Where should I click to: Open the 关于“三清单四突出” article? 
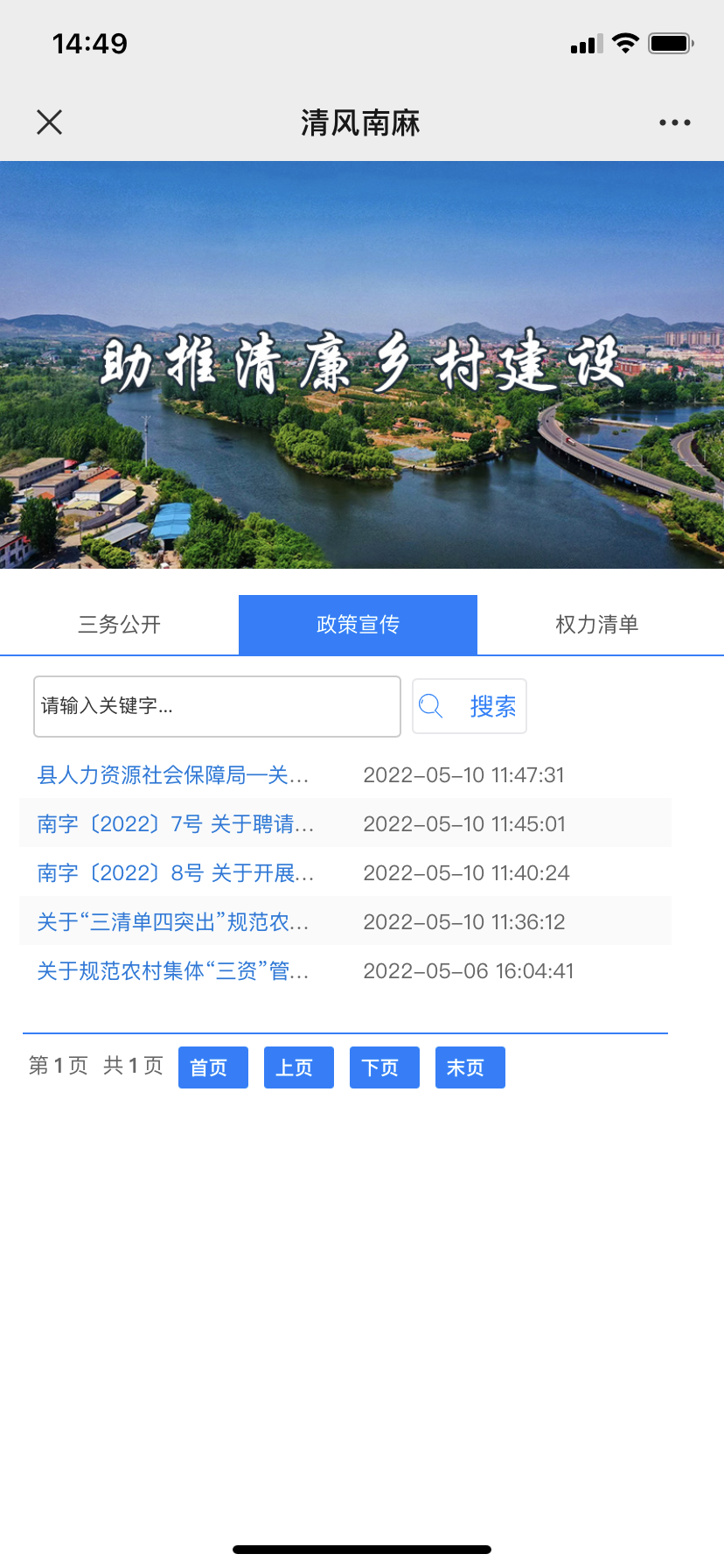(x=173, y=922)
